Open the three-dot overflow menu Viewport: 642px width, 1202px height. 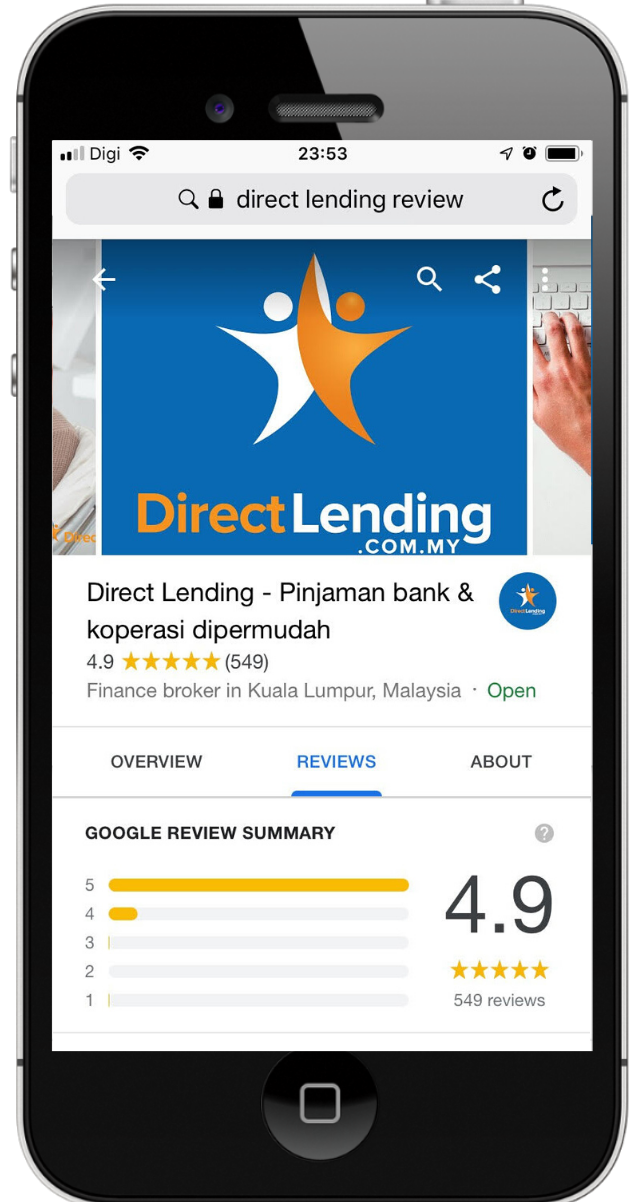pos(545,279)
